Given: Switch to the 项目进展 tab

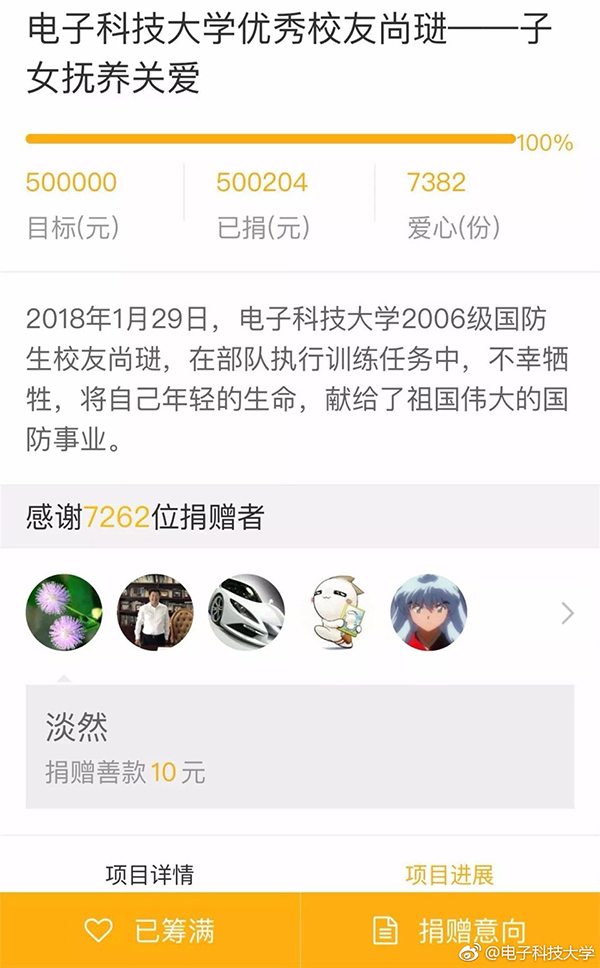Looking at the screenshot, I should (449, 875).
